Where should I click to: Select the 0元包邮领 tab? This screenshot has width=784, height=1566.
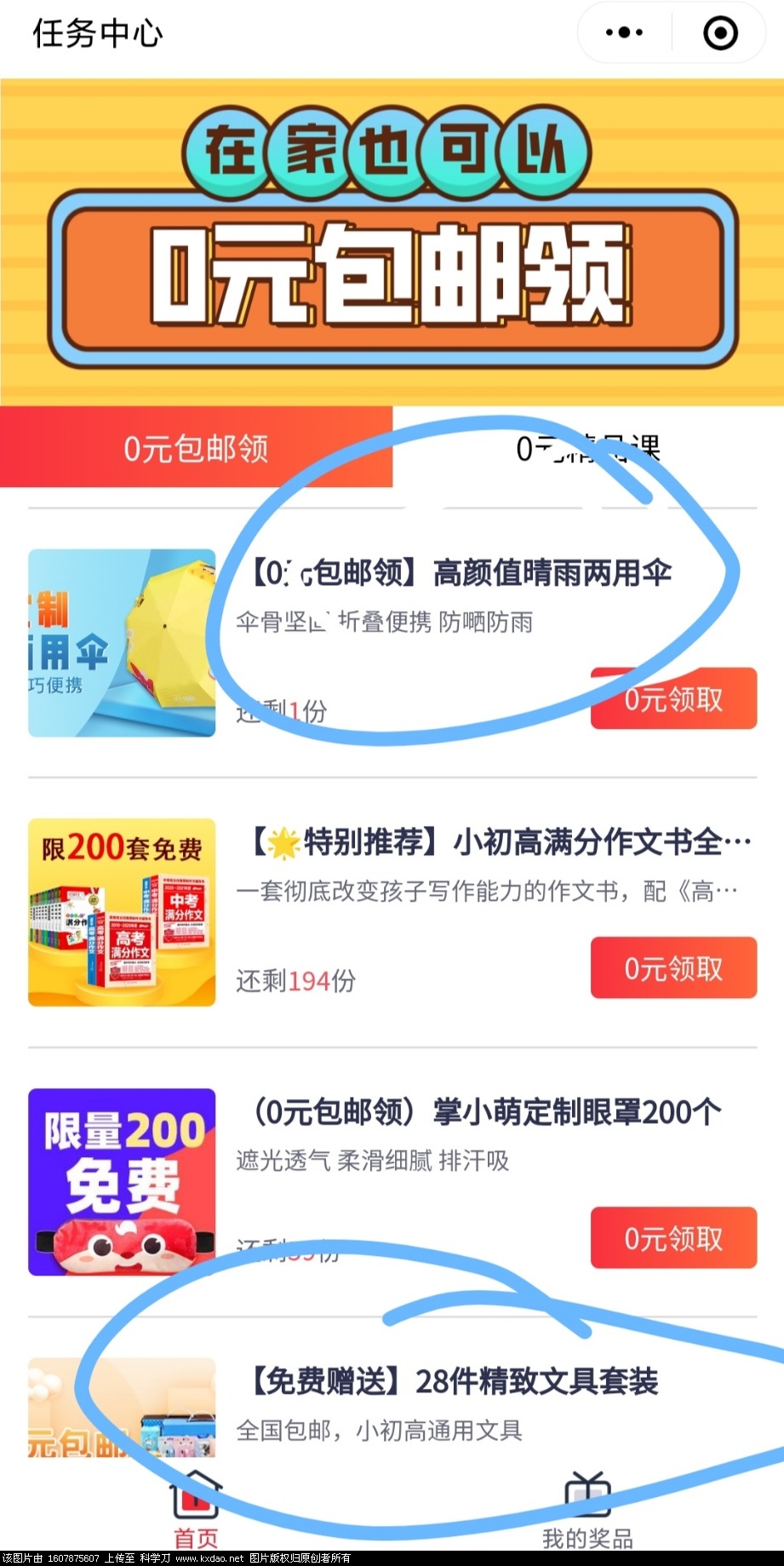(196, 448)
